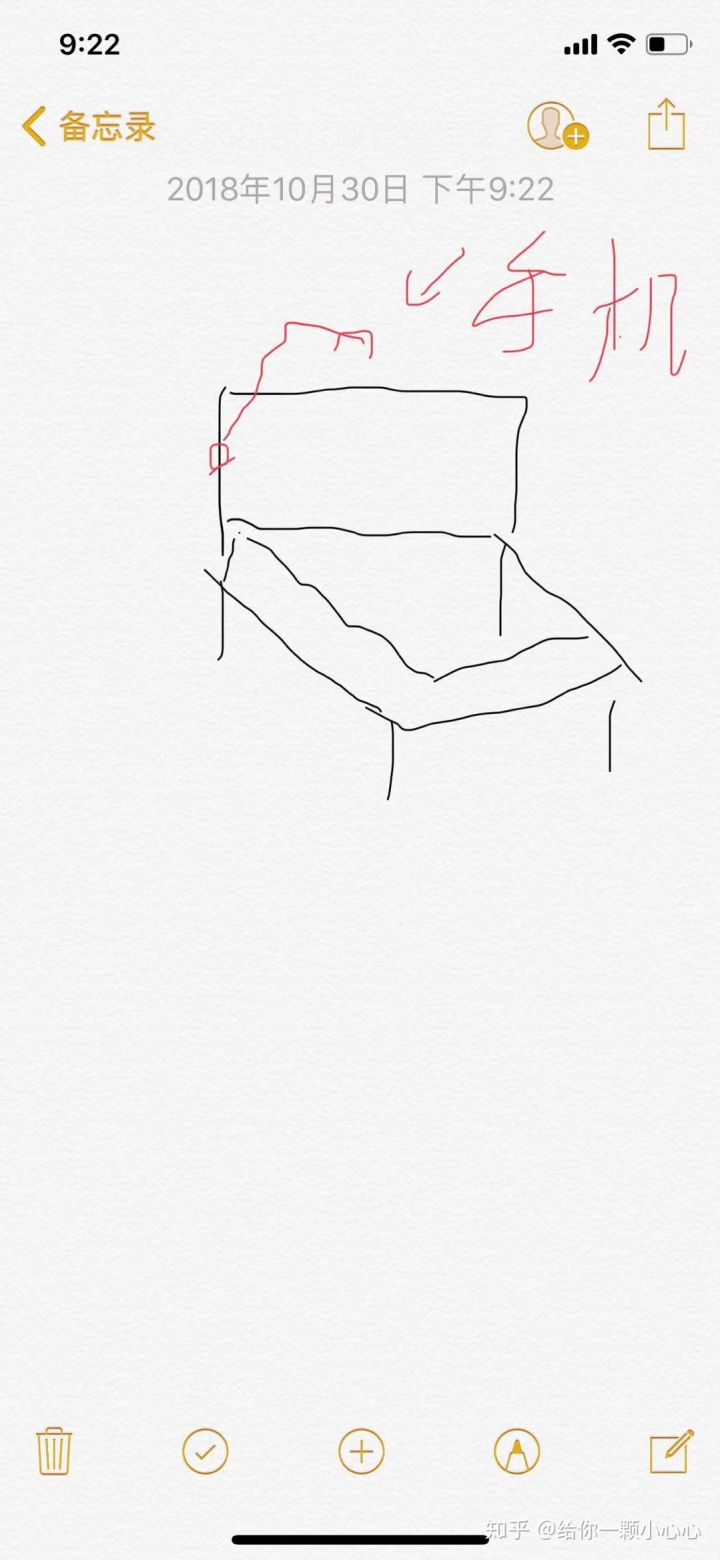The image size is (720, 1560).
Task: Compose a new note
Action: pos(670,1451)
